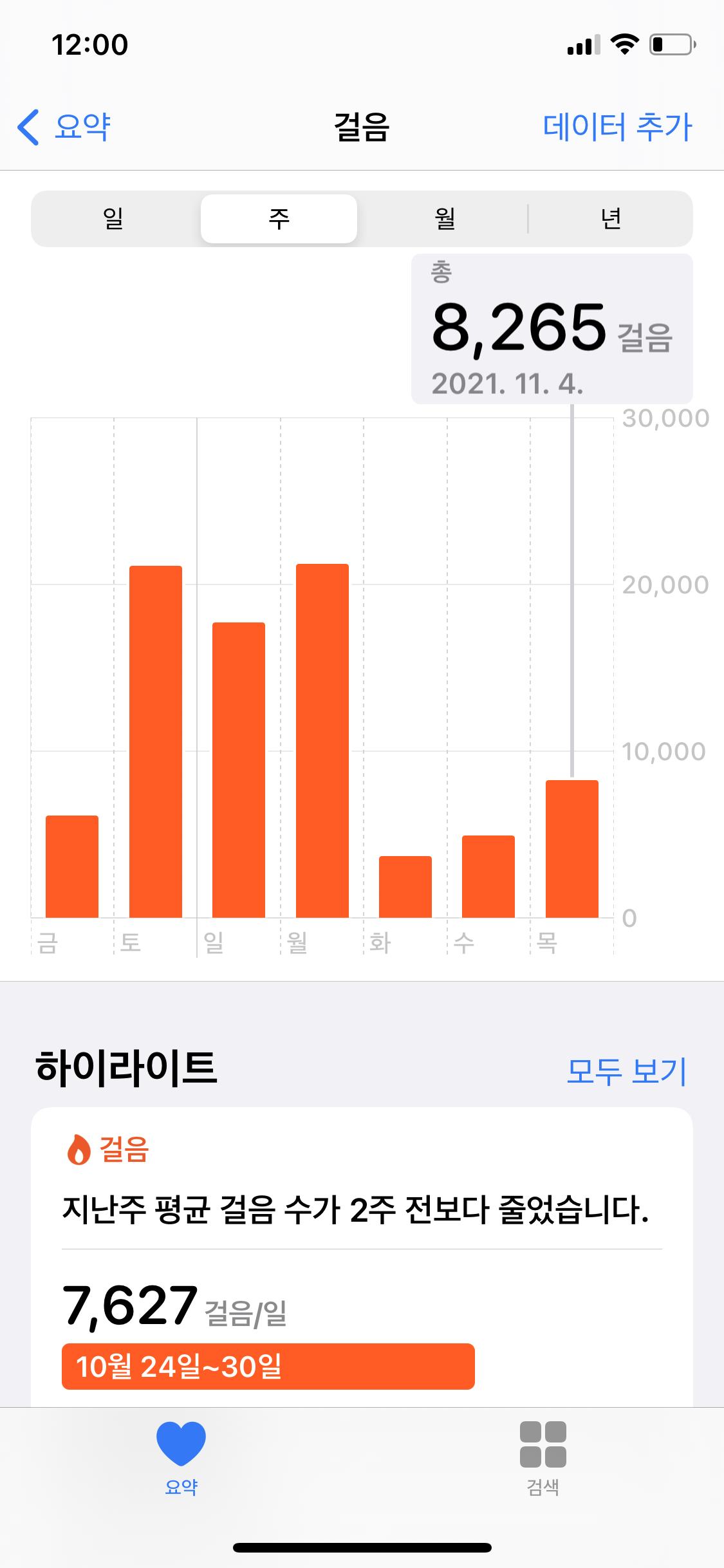
Task: Tap 데이터 추가 to add data
Action: pos(617,126)
